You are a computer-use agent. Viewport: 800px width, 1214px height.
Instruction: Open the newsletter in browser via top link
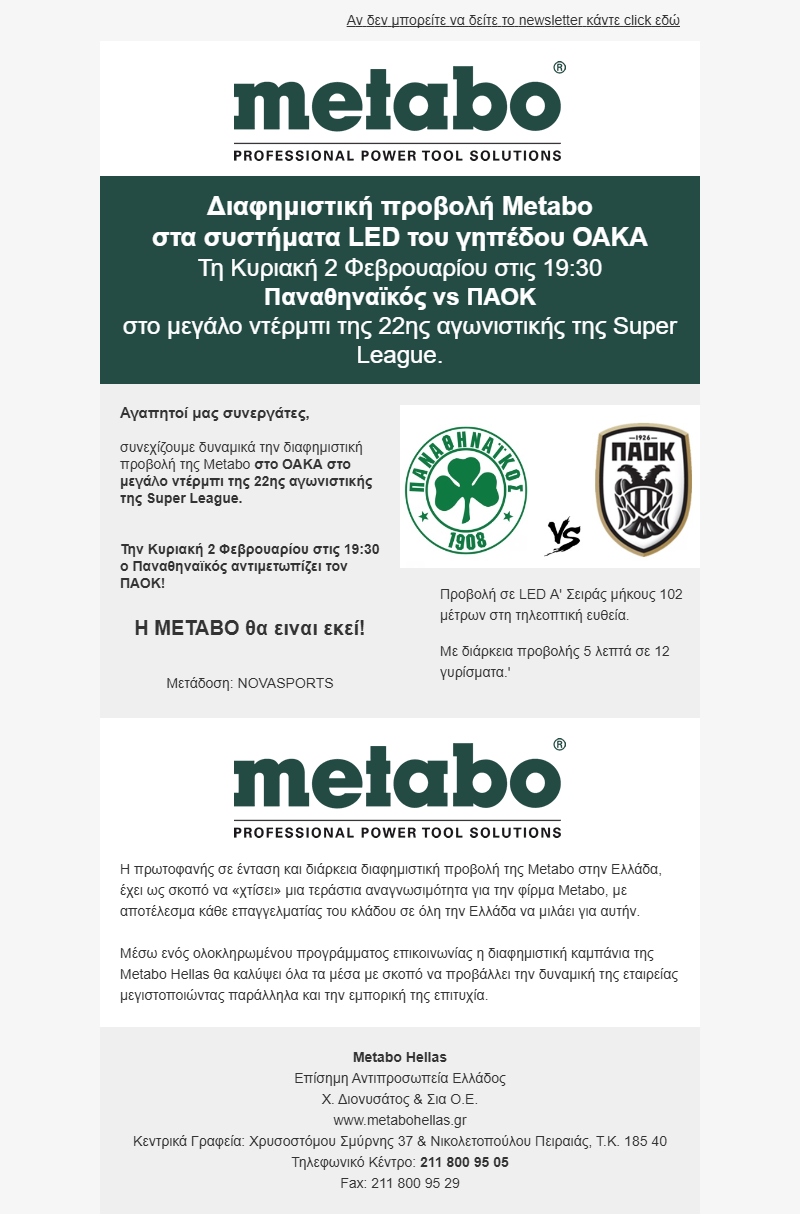(513, 20)
